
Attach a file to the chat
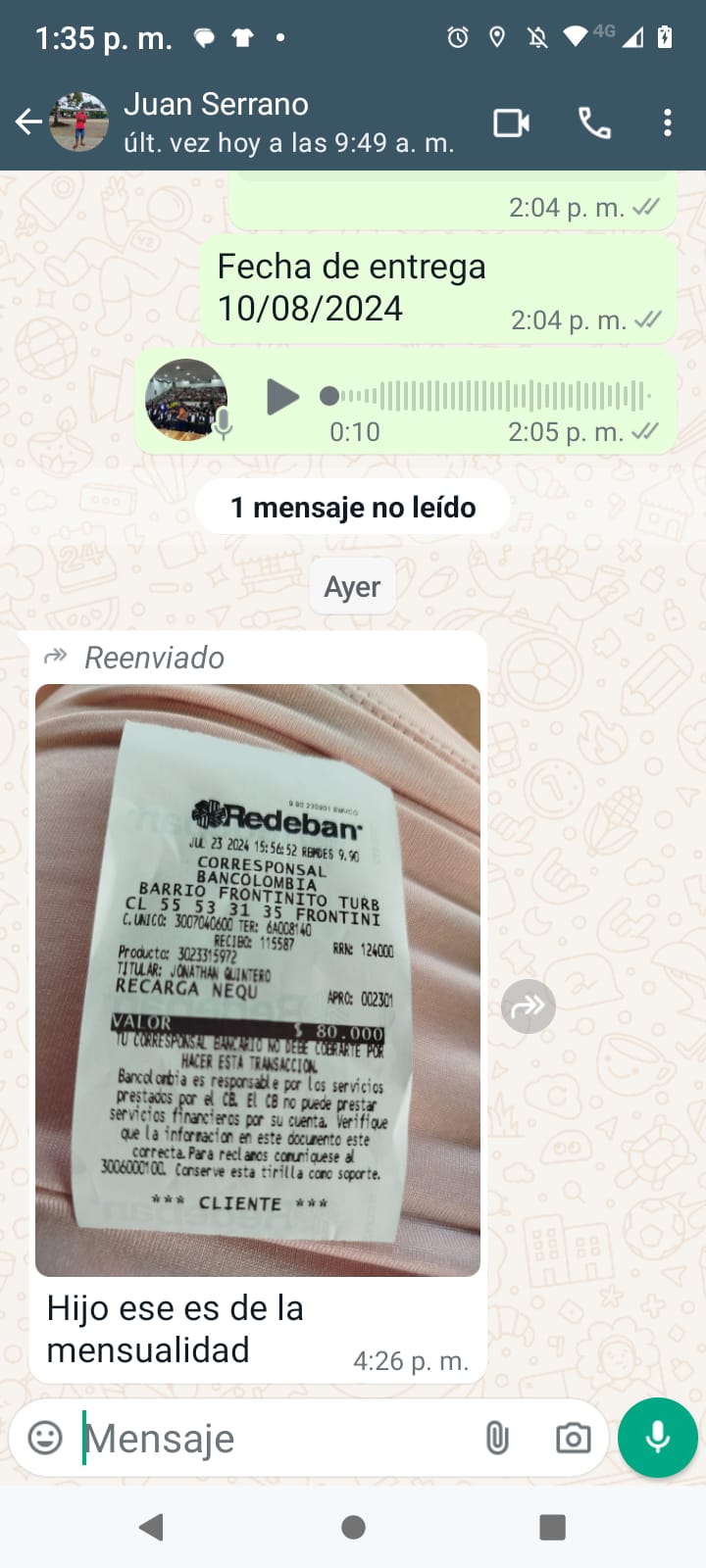pos(497,1438)
